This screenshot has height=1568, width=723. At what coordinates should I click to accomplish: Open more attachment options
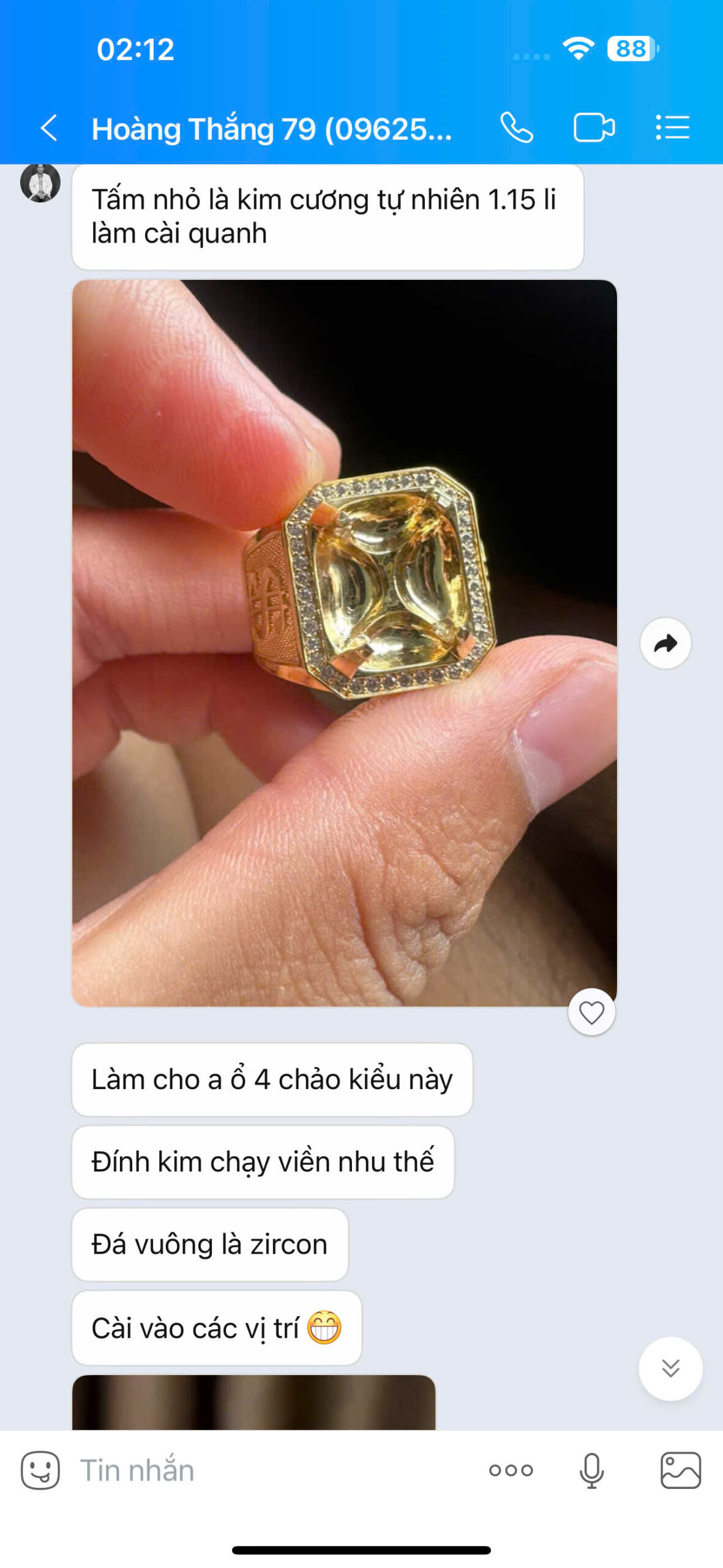click(511, 1470)
